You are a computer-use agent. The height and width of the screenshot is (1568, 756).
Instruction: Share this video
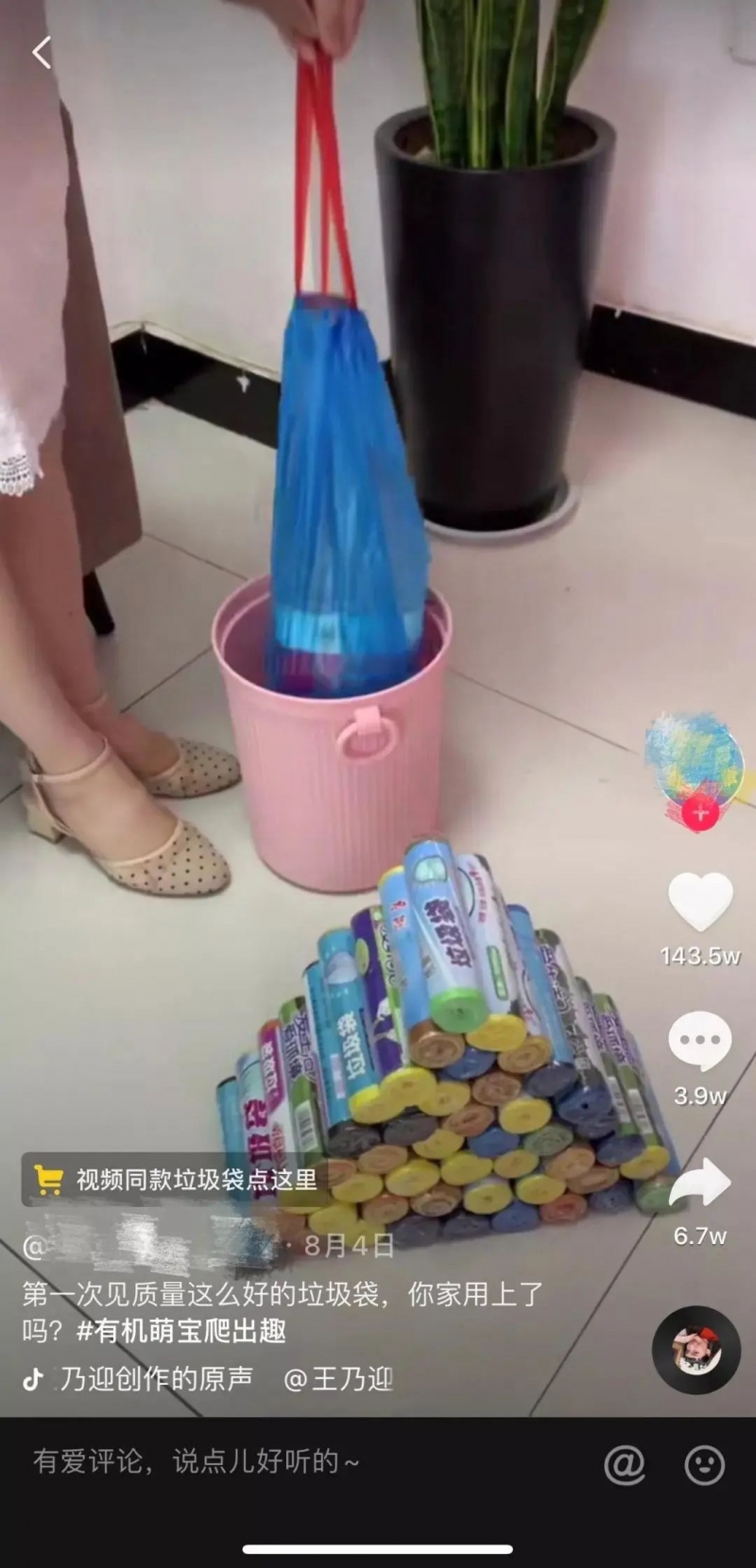tap(700, 1184)
